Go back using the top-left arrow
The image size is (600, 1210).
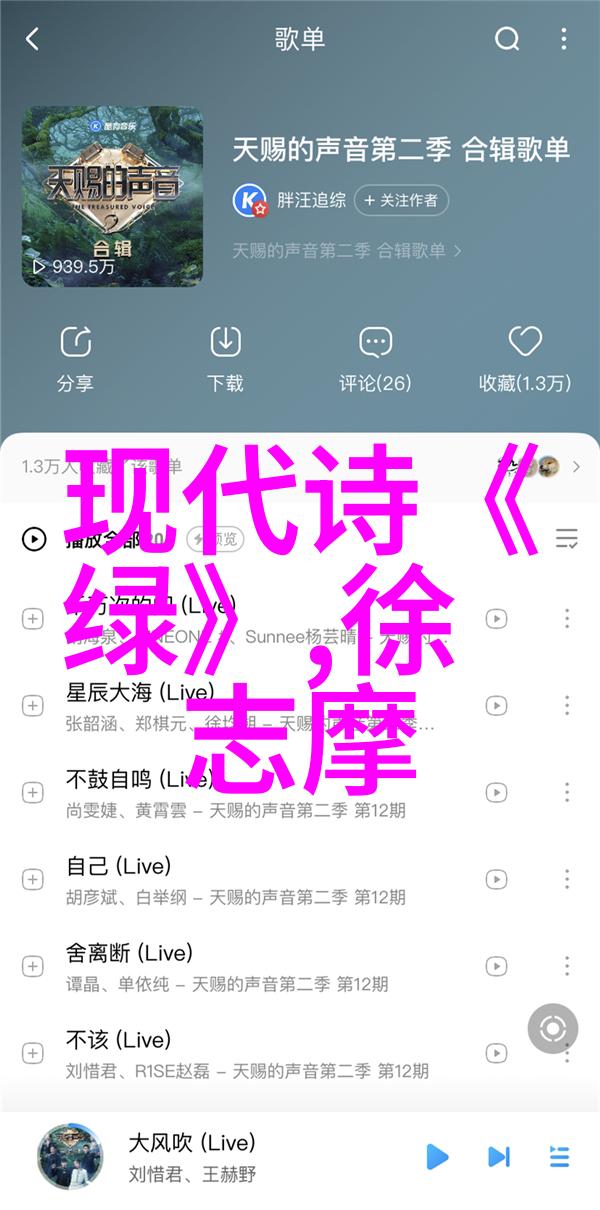click(32, 40)
